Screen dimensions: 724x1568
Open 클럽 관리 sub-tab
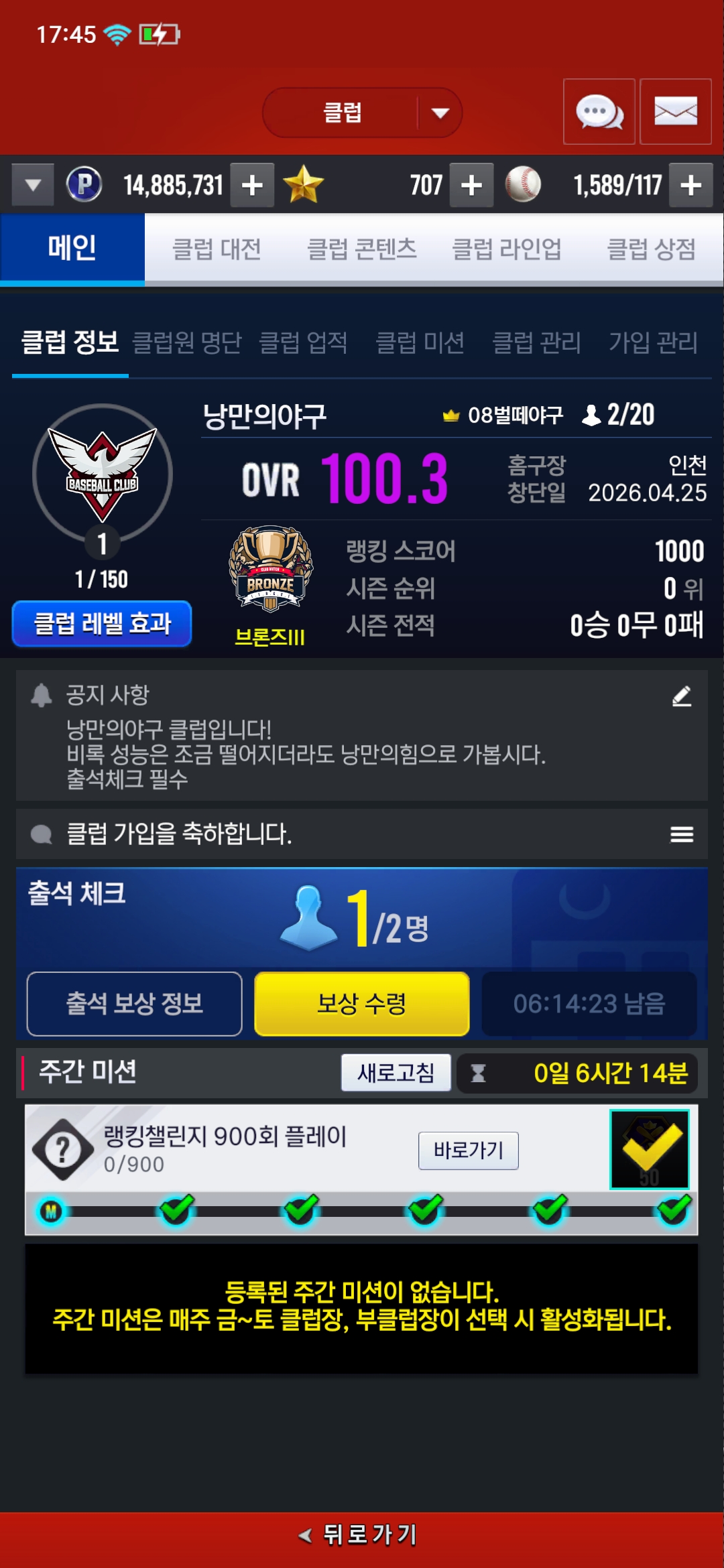coord(536,342)
